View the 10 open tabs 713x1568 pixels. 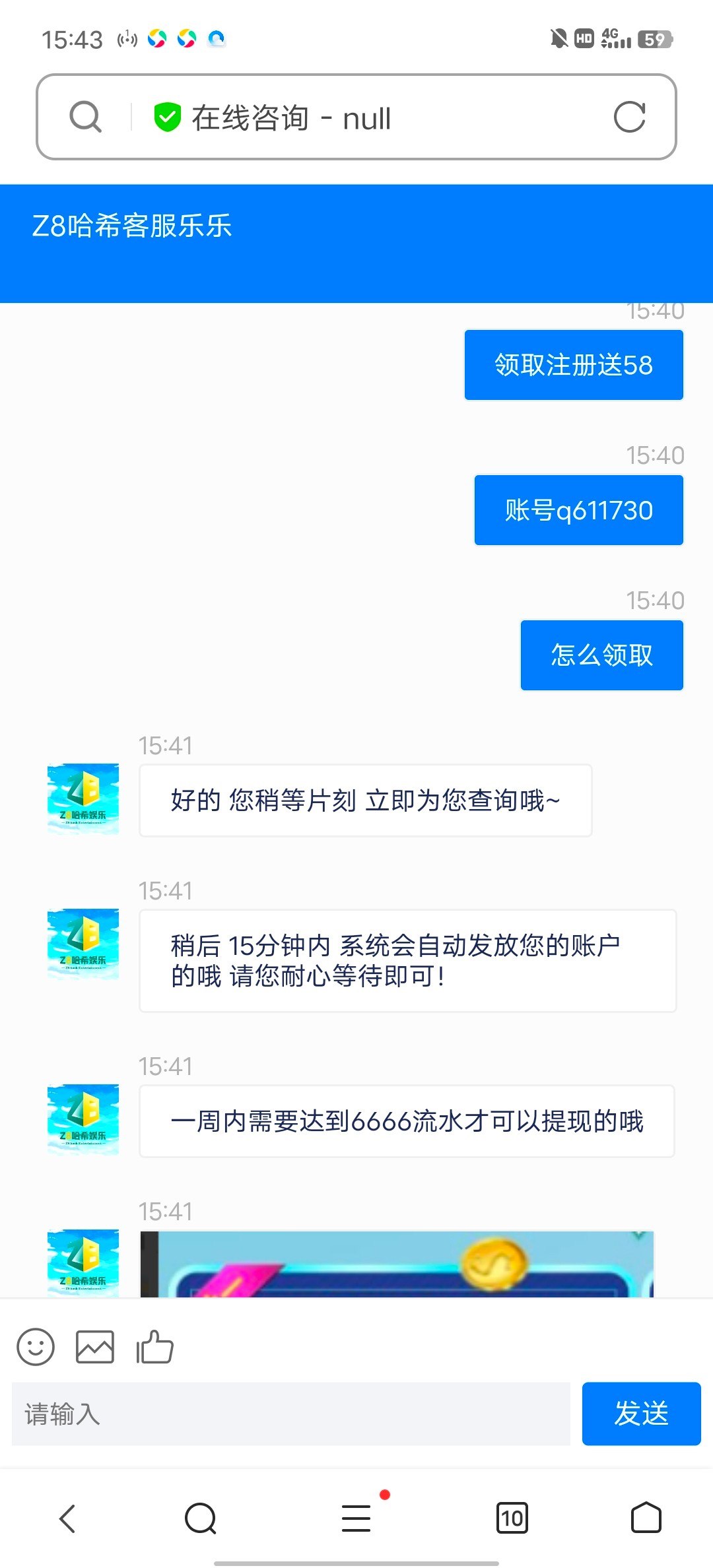512,1518
